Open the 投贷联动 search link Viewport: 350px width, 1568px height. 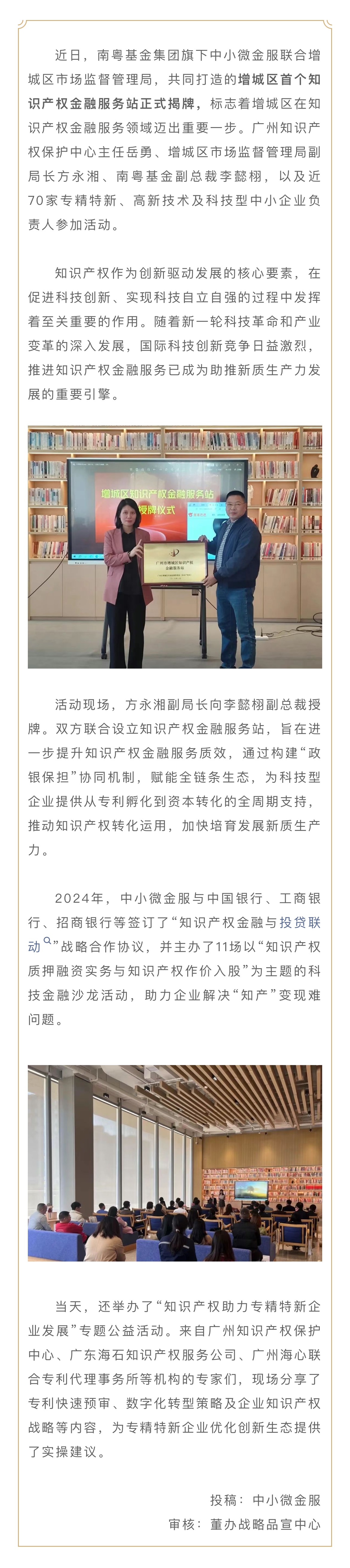[x=299, y=923]
